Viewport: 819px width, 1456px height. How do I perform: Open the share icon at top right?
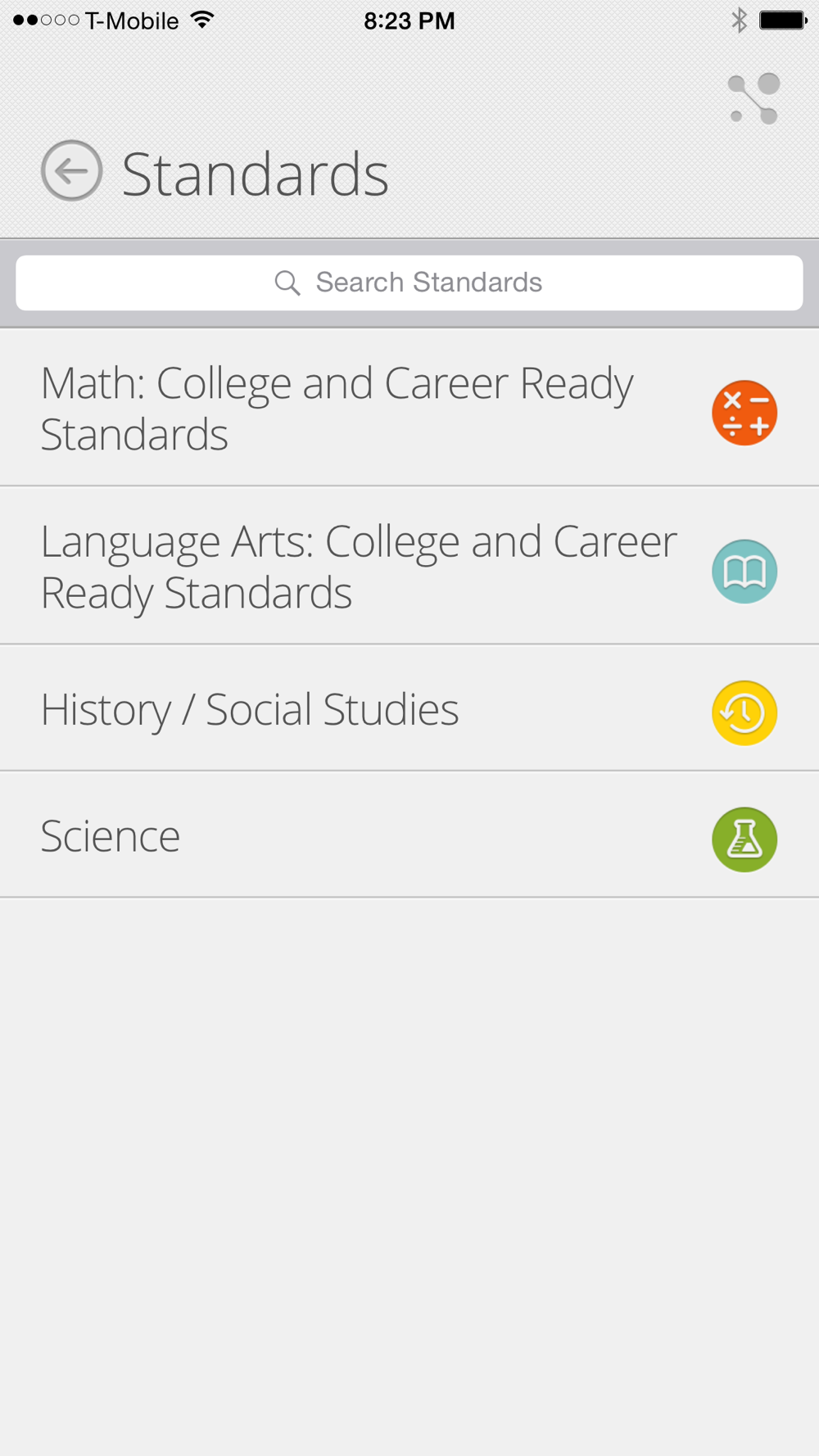pyautogui.click(x=754, y=99)
